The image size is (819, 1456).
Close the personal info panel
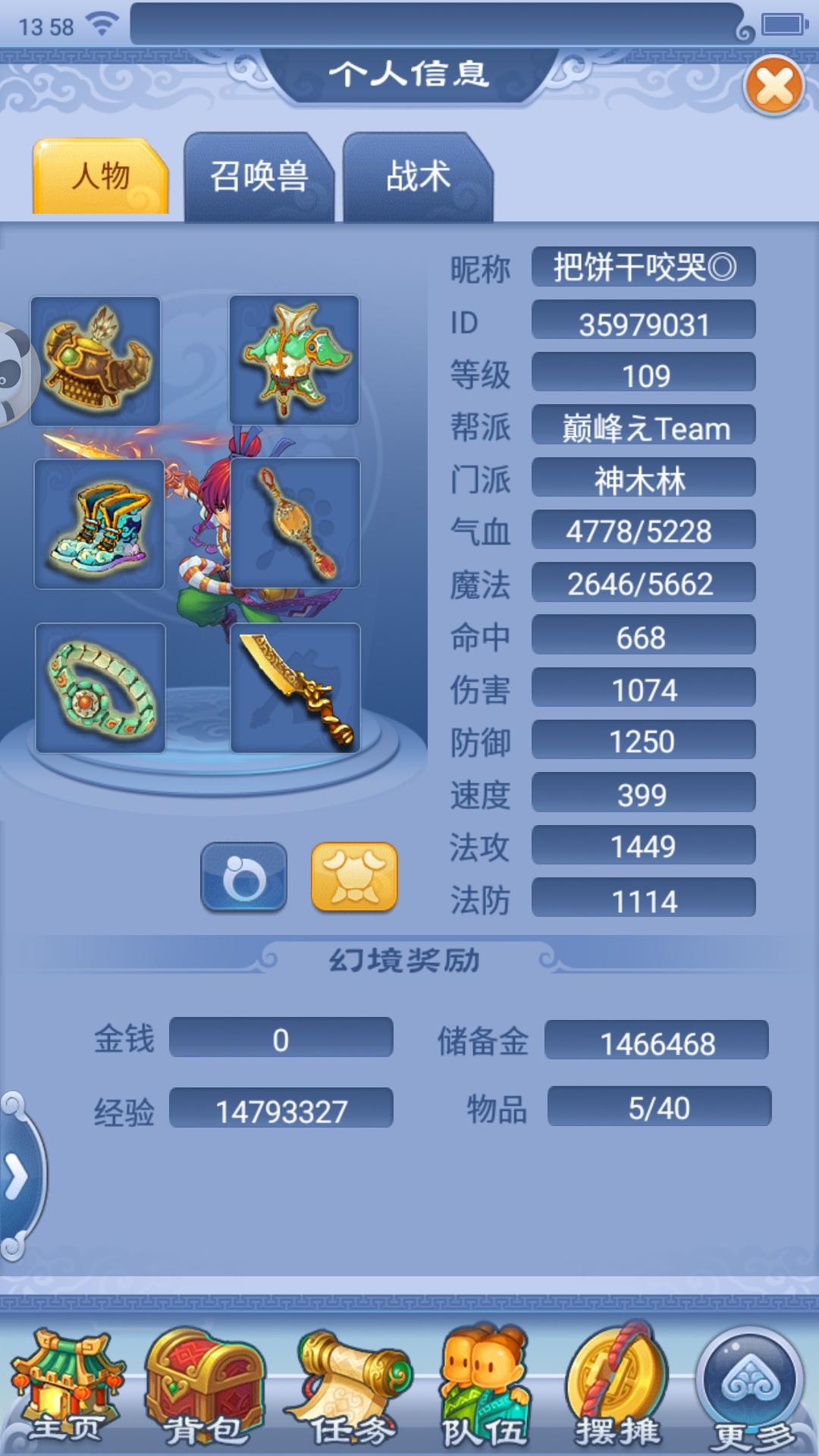[773, 87]
